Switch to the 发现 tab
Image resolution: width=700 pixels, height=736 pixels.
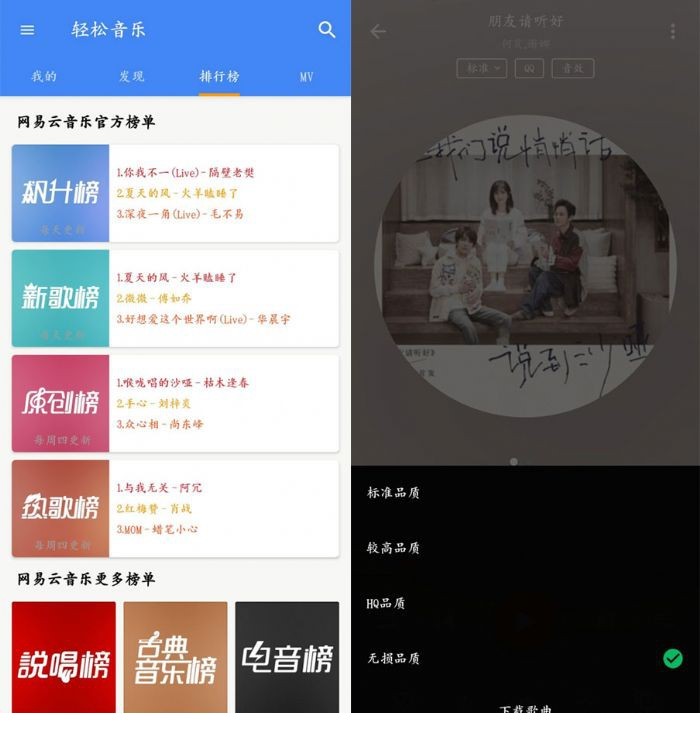pos(131,76)
